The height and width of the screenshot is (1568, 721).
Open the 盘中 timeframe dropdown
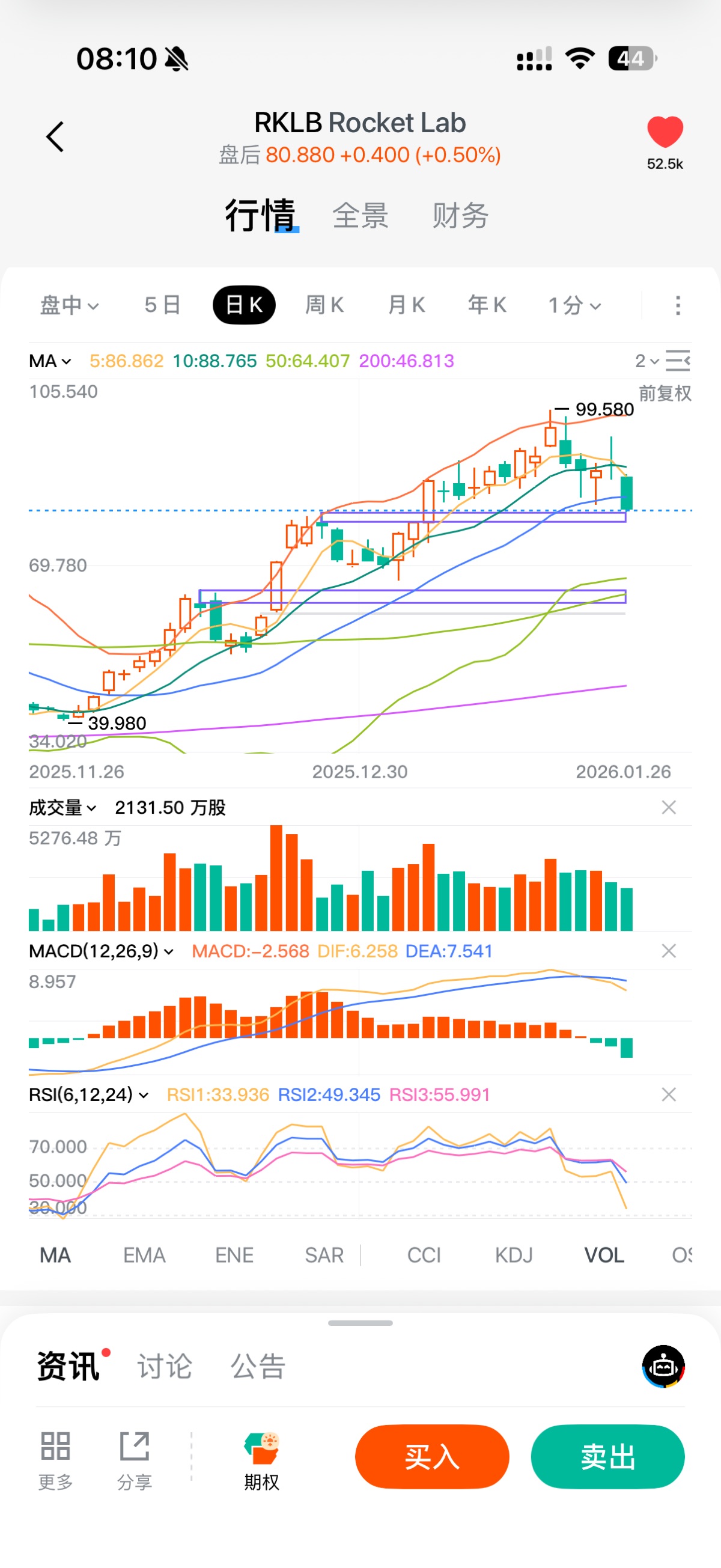68,305
